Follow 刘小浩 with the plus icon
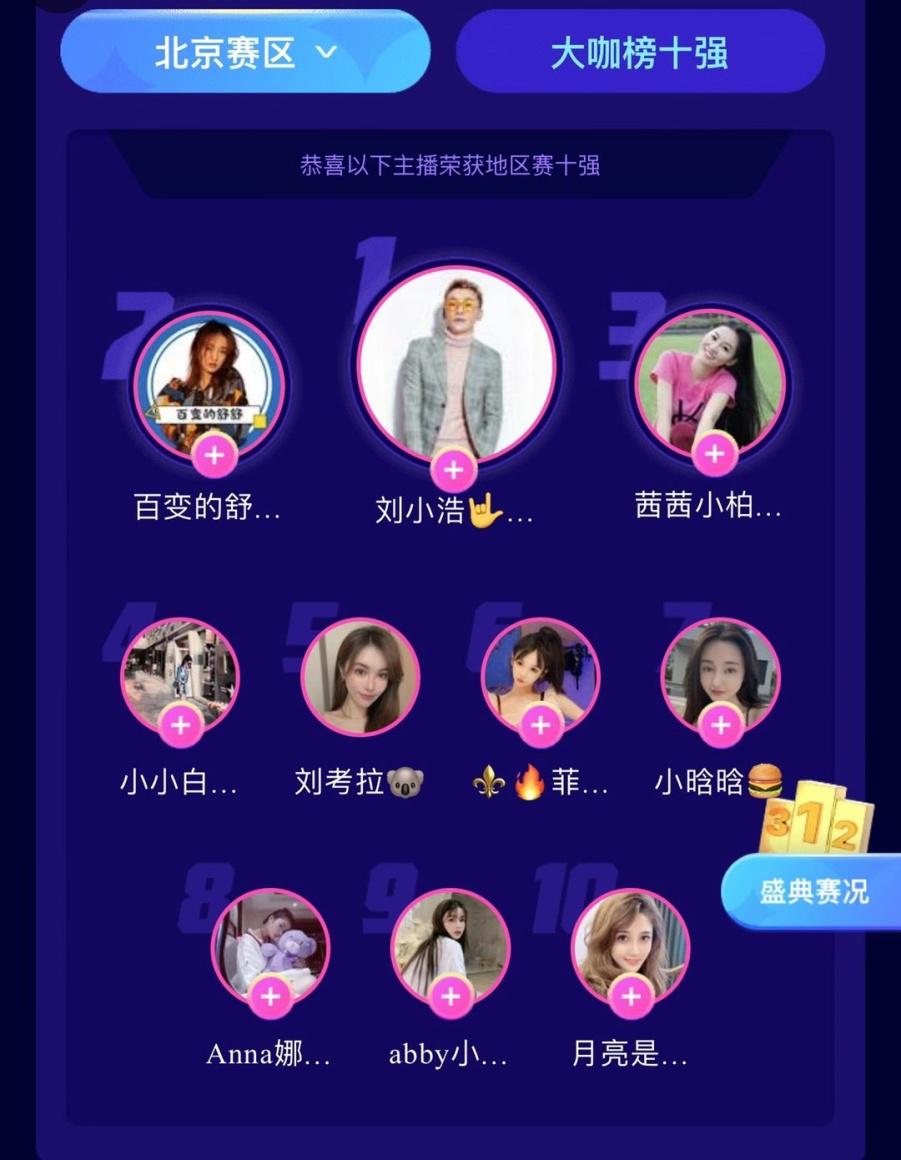Screen dimensions: 901x1160 click(453, 469)
